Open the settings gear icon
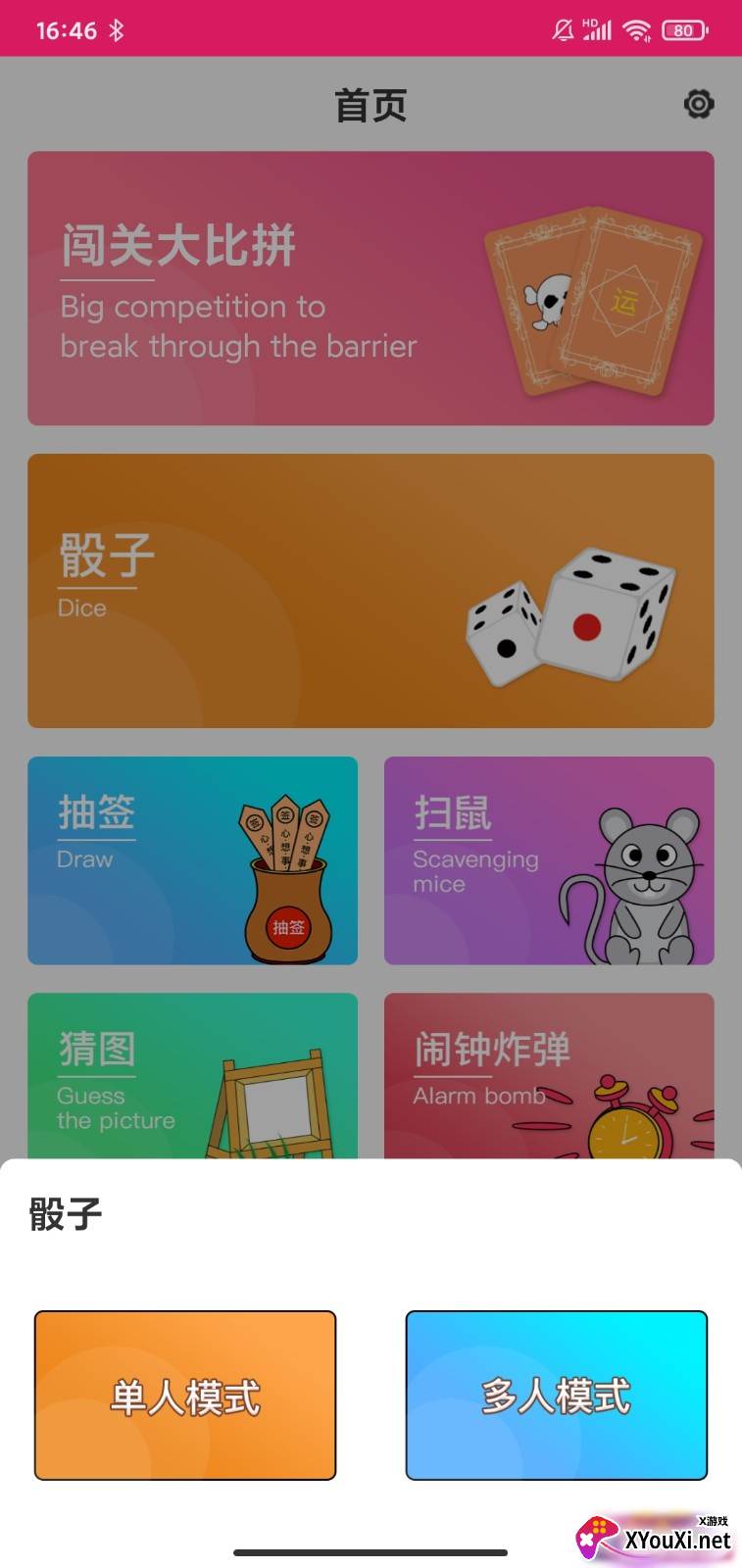Image resolution: width=742 pixels, height=1568 pixels. coord(699,104)
